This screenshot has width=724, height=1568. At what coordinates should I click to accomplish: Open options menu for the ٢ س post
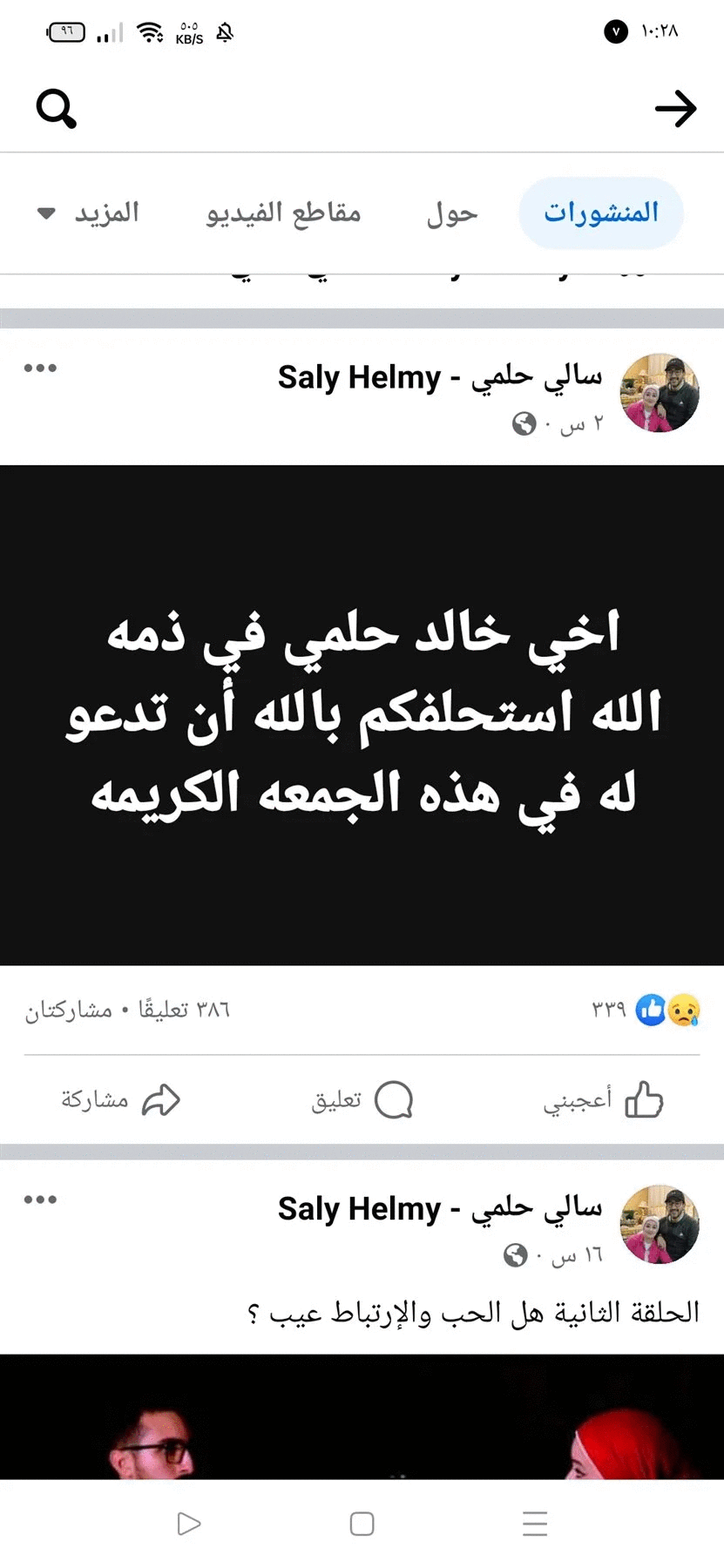coord(40,368)
